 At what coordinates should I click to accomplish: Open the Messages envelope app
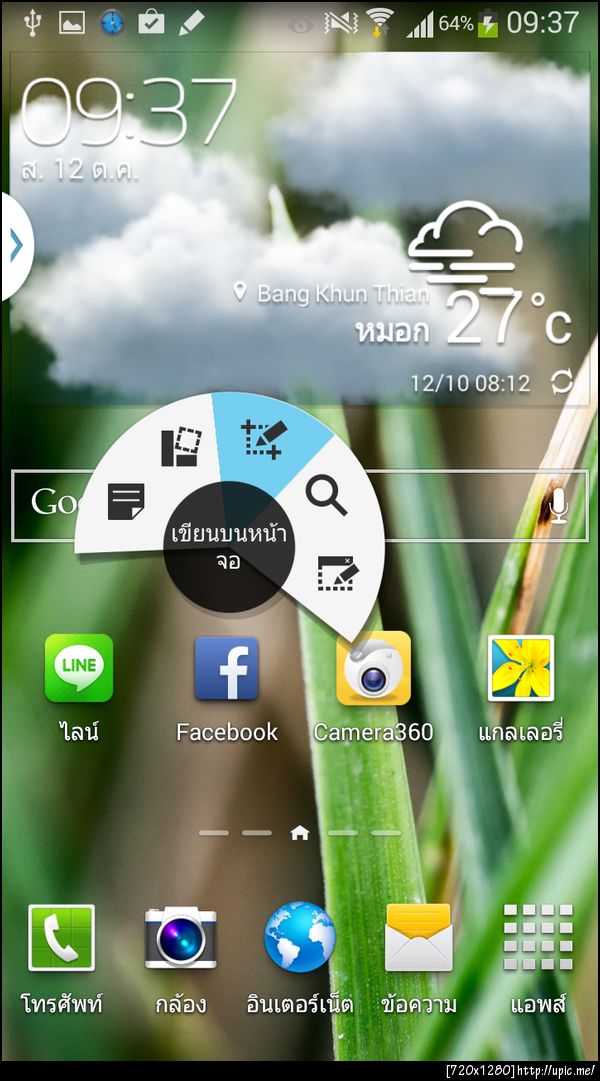pyautogui.click(x=419, y=938)
